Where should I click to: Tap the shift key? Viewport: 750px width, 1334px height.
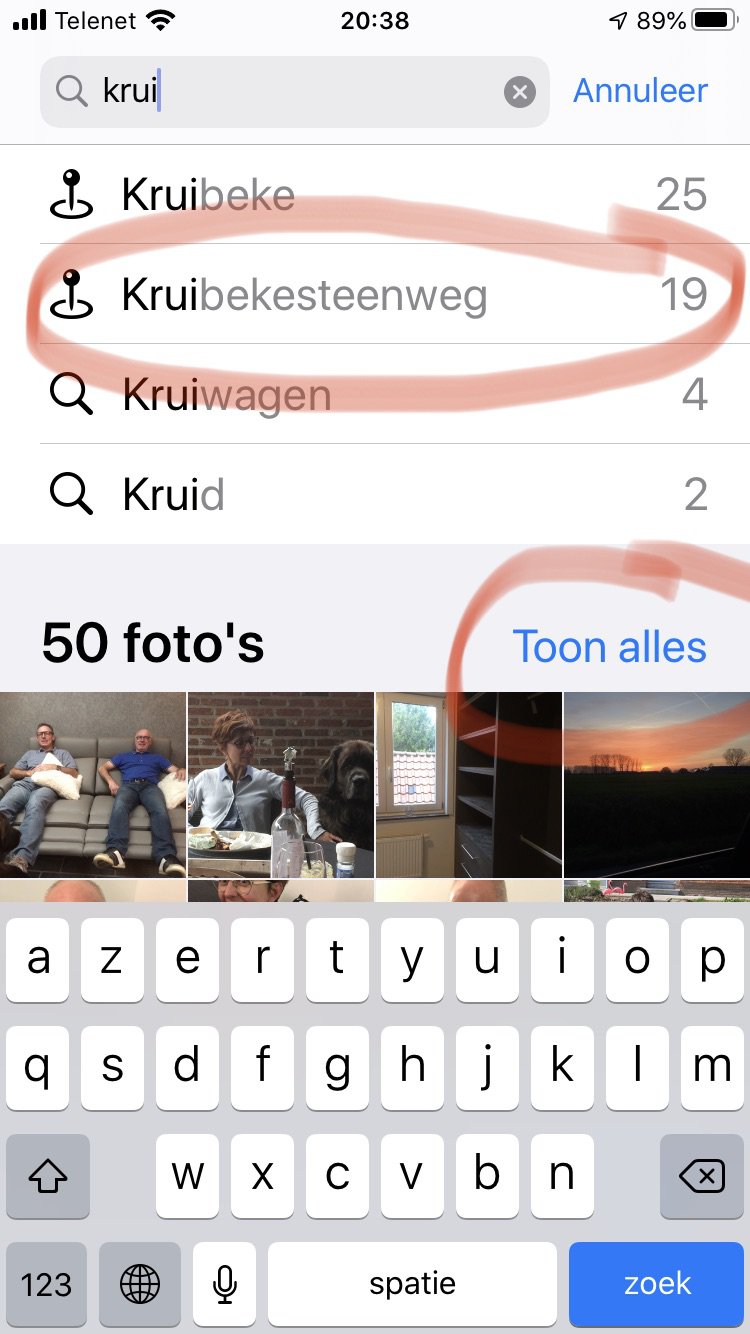click(47, 1176)
